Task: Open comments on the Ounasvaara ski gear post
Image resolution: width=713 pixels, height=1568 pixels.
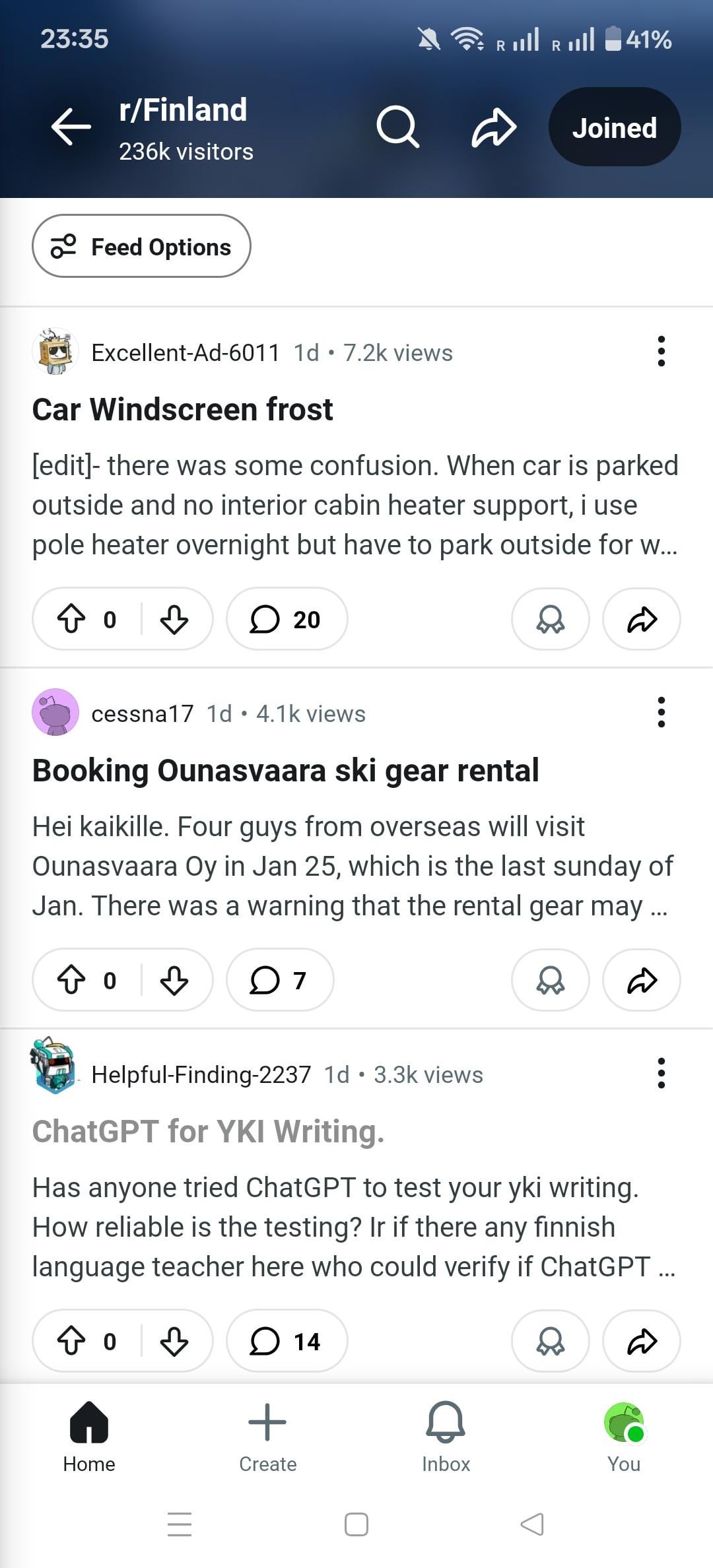Action: (279, 980)
